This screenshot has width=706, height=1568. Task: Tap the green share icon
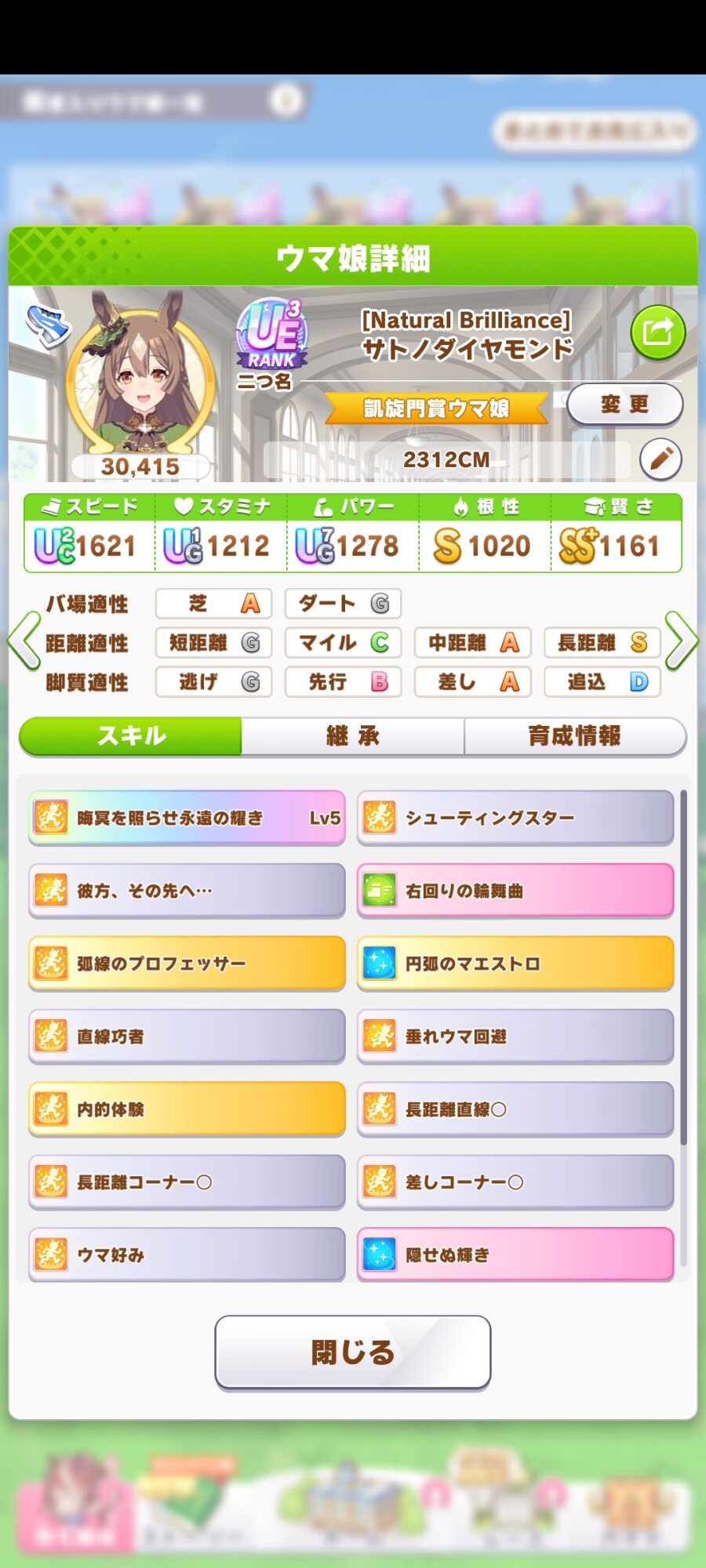[x=658, y=332]
